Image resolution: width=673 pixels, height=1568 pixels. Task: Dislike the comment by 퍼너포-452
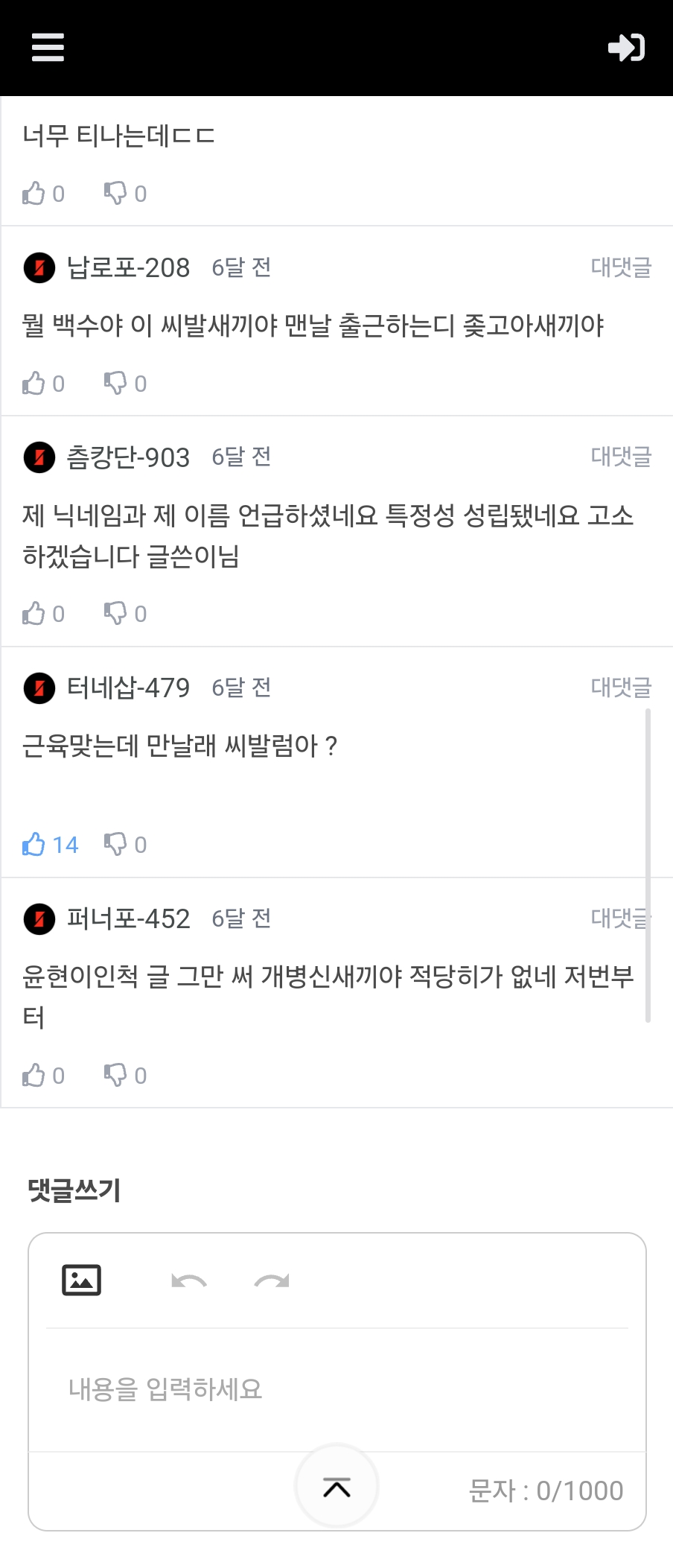115,1076
